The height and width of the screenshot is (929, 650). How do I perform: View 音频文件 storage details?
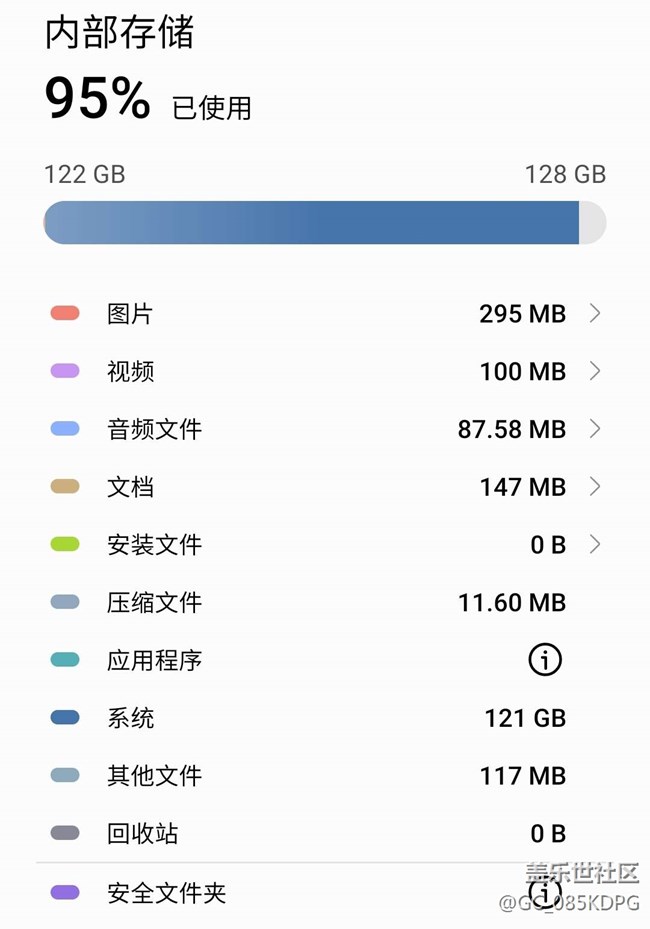325,430
